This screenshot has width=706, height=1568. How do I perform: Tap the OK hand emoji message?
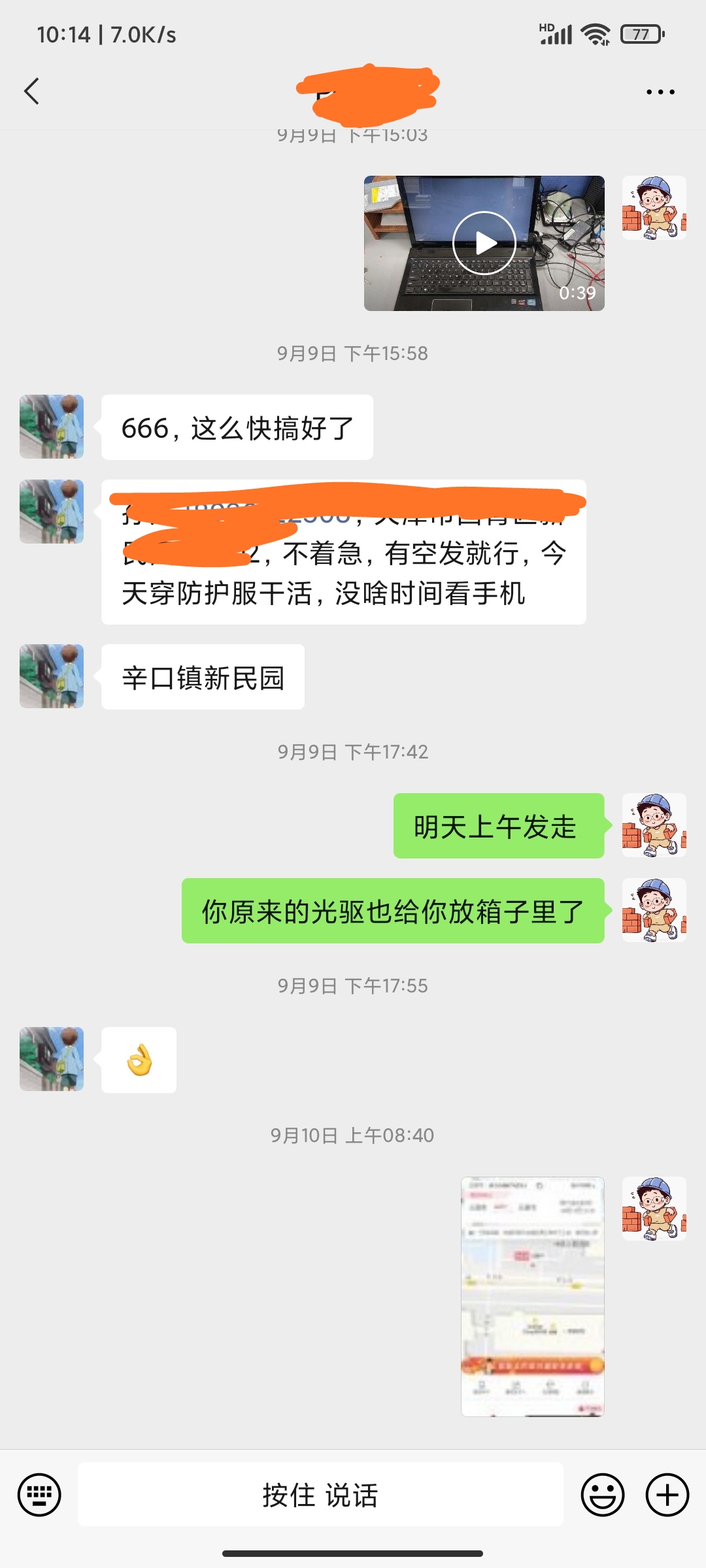[139, 1059]
